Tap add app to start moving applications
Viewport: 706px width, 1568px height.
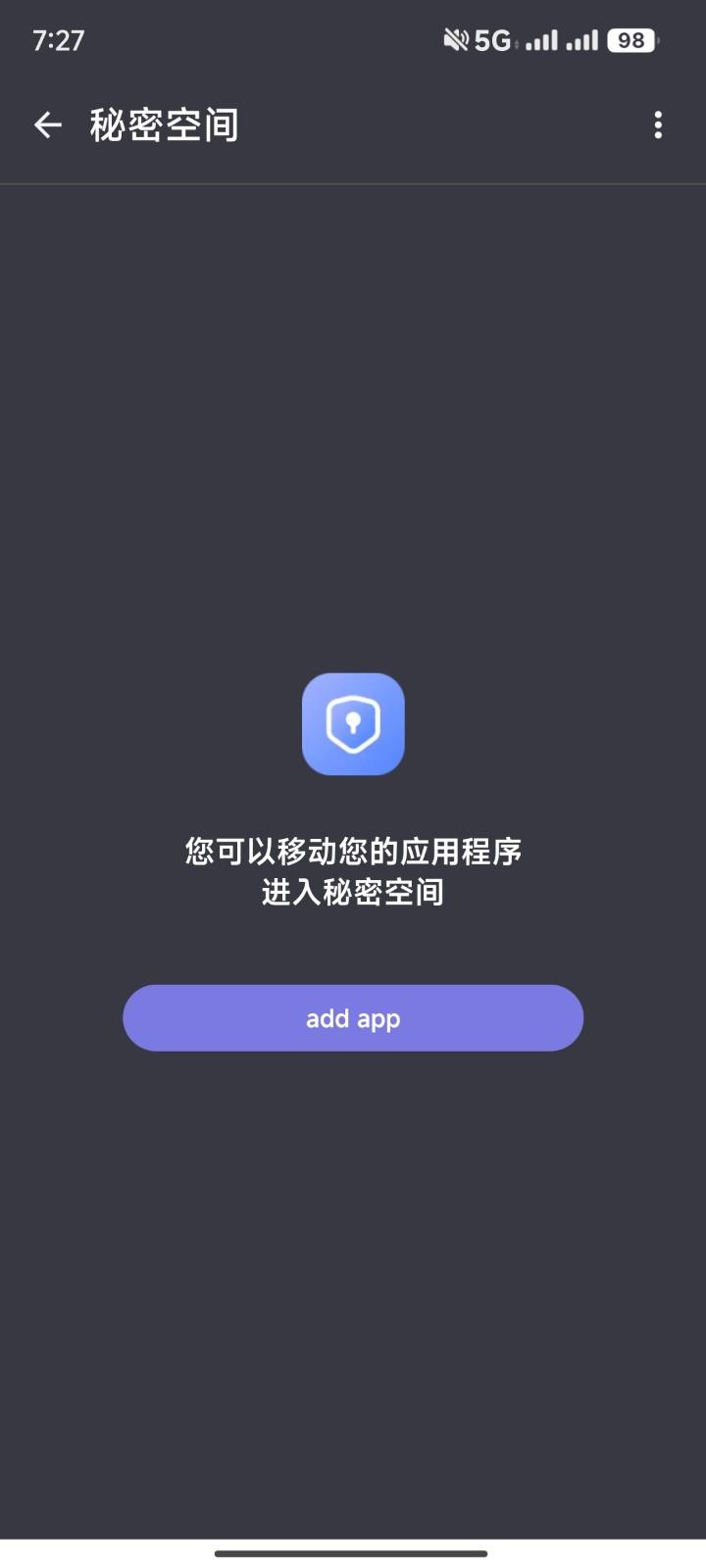point(353,1017)
